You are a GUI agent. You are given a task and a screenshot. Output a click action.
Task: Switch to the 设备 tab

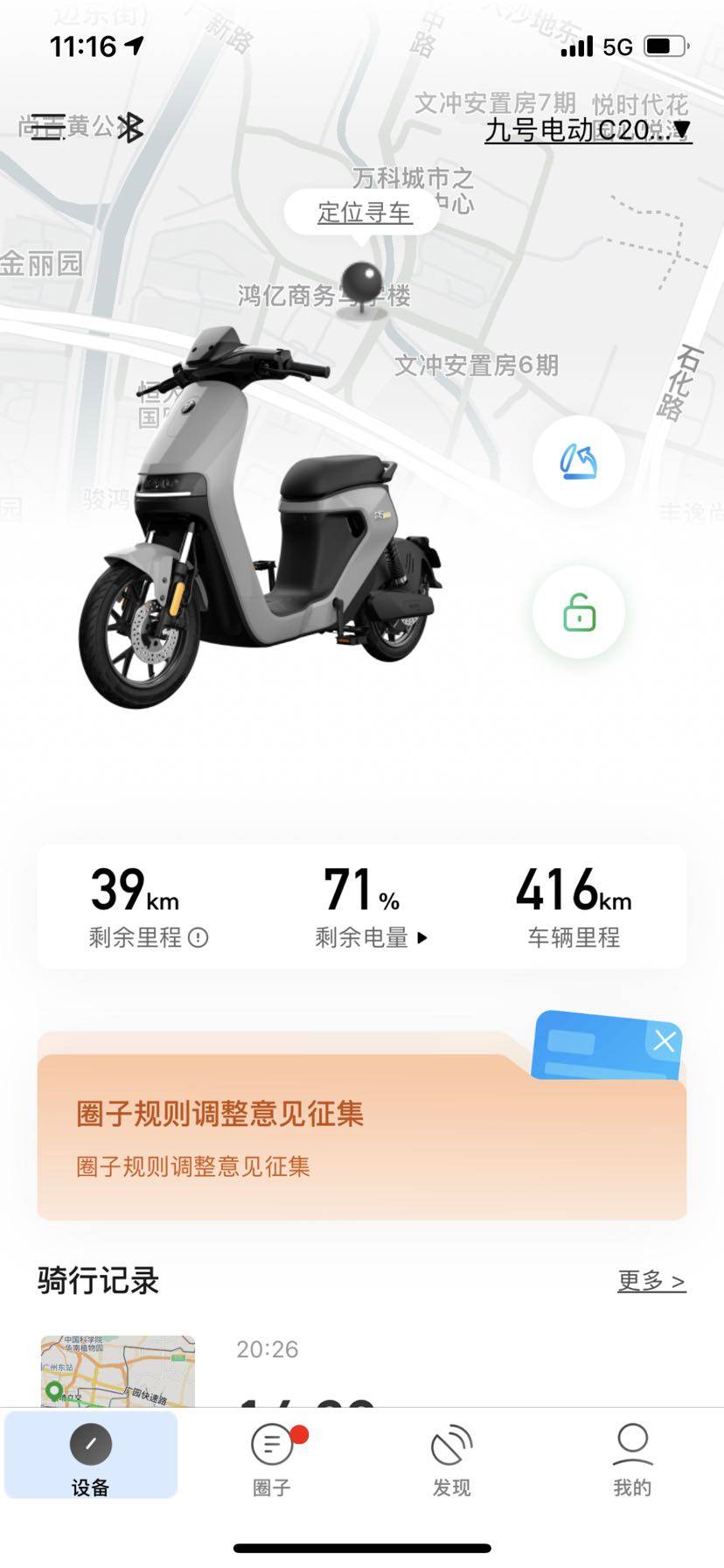[x=91, y=1456]
